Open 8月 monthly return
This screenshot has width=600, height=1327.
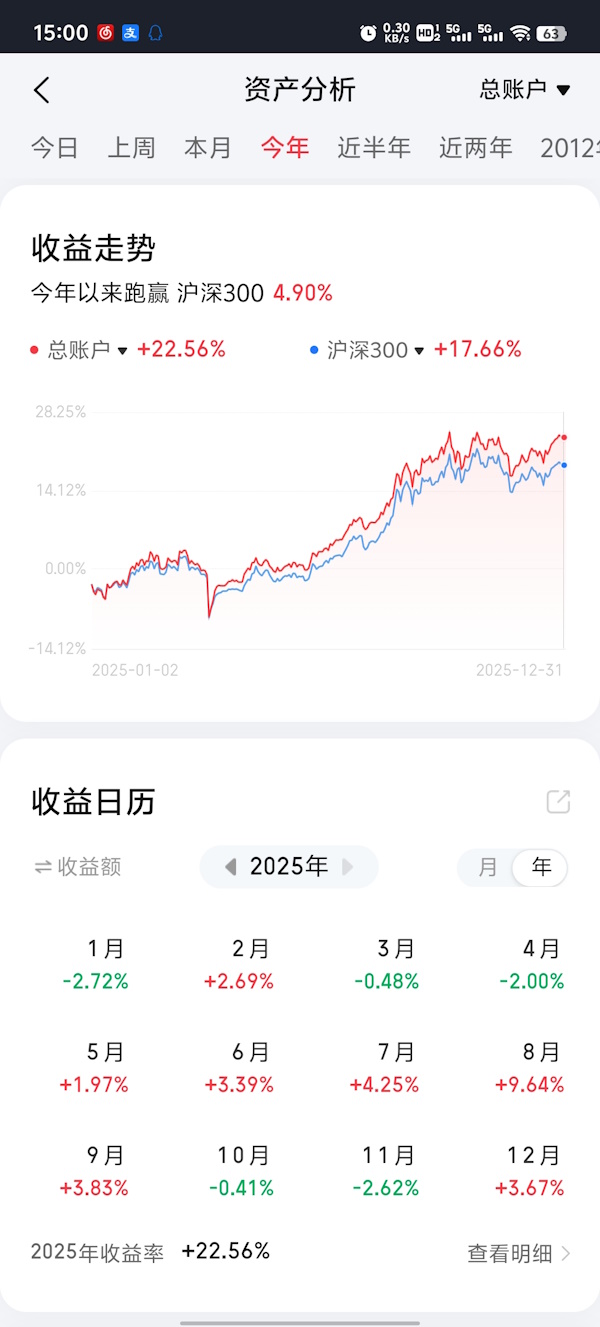[532, 1068]
